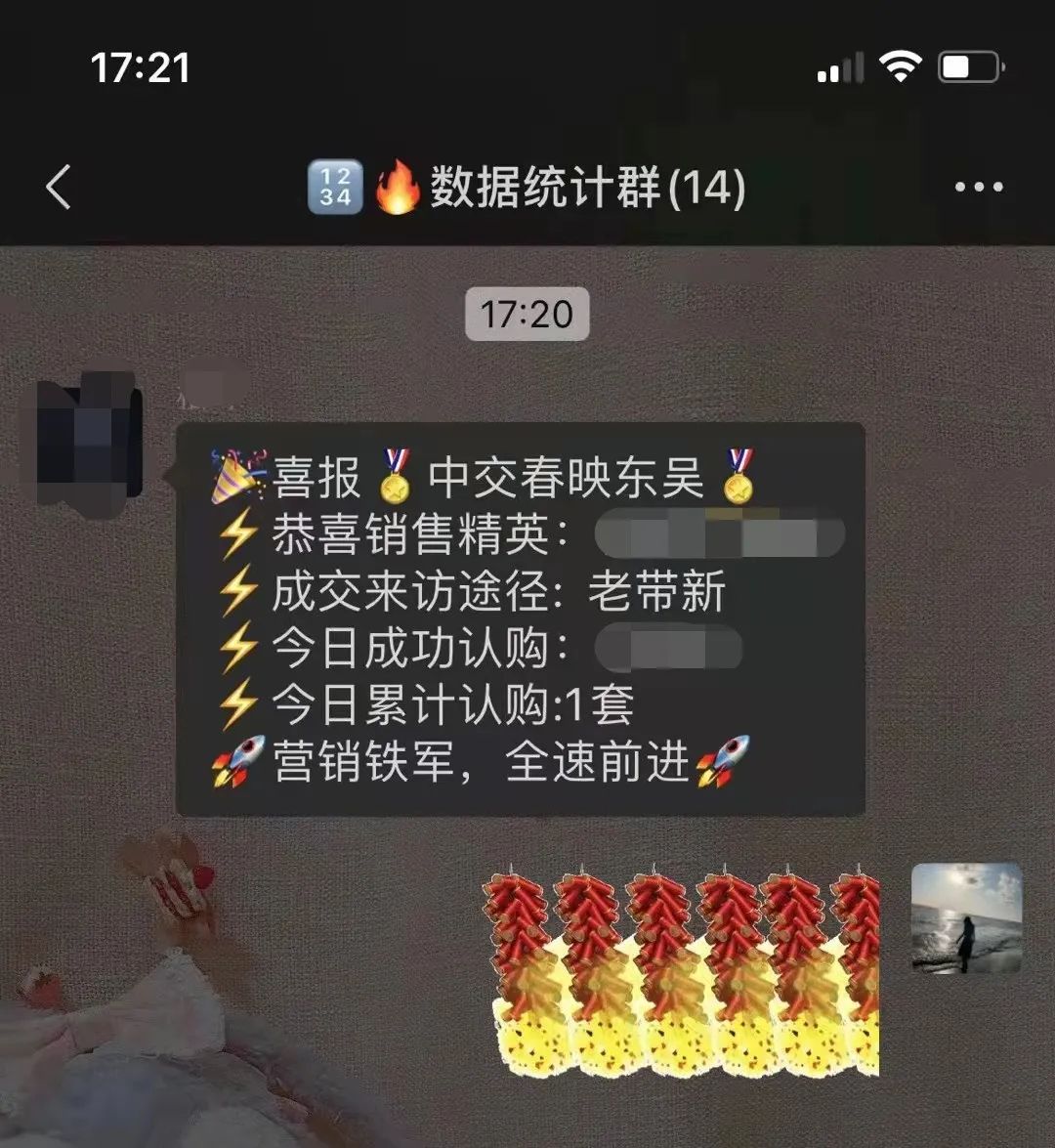This screenshot has width=1055, height=1148.
Task: Go back from the 数据统计群 chat
Action: pos(59,187)
